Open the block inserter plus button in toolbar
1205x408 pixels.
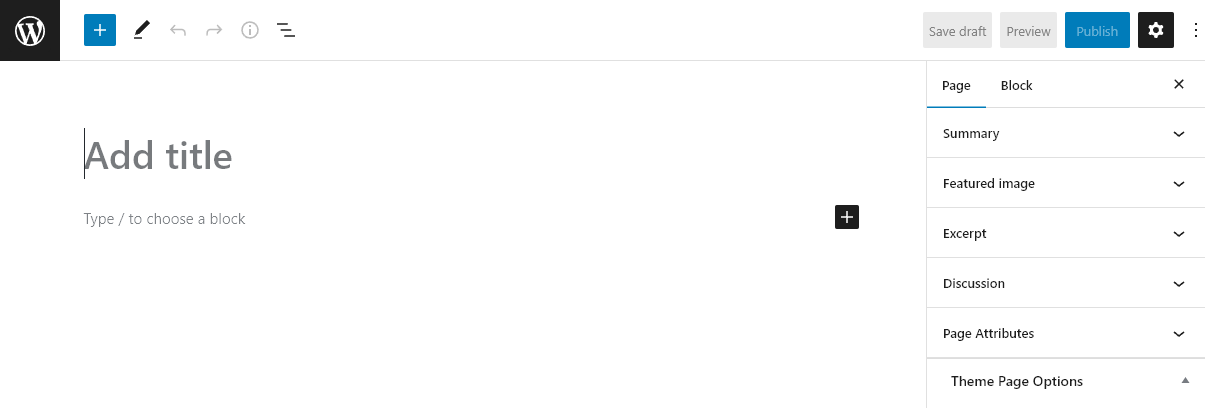click(100, 30)
